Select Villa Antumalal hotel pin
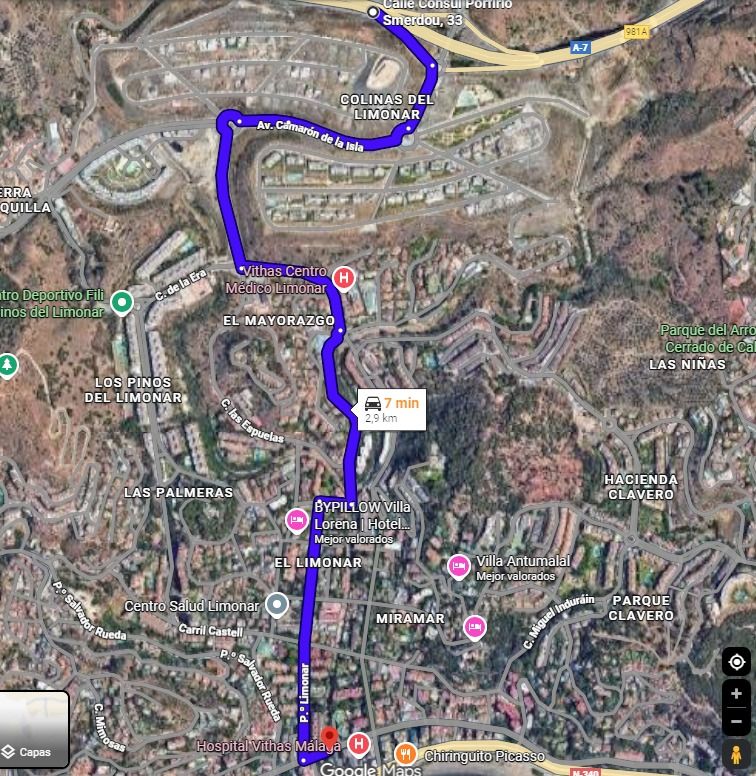 pos(458,566)
